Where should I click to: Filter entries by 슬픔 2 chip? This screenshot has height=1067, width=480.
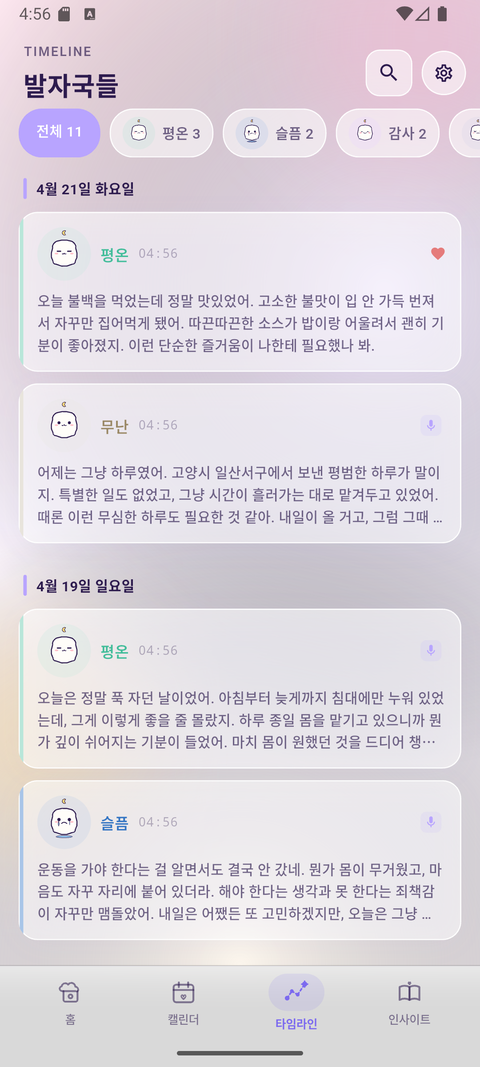[274, 133]
